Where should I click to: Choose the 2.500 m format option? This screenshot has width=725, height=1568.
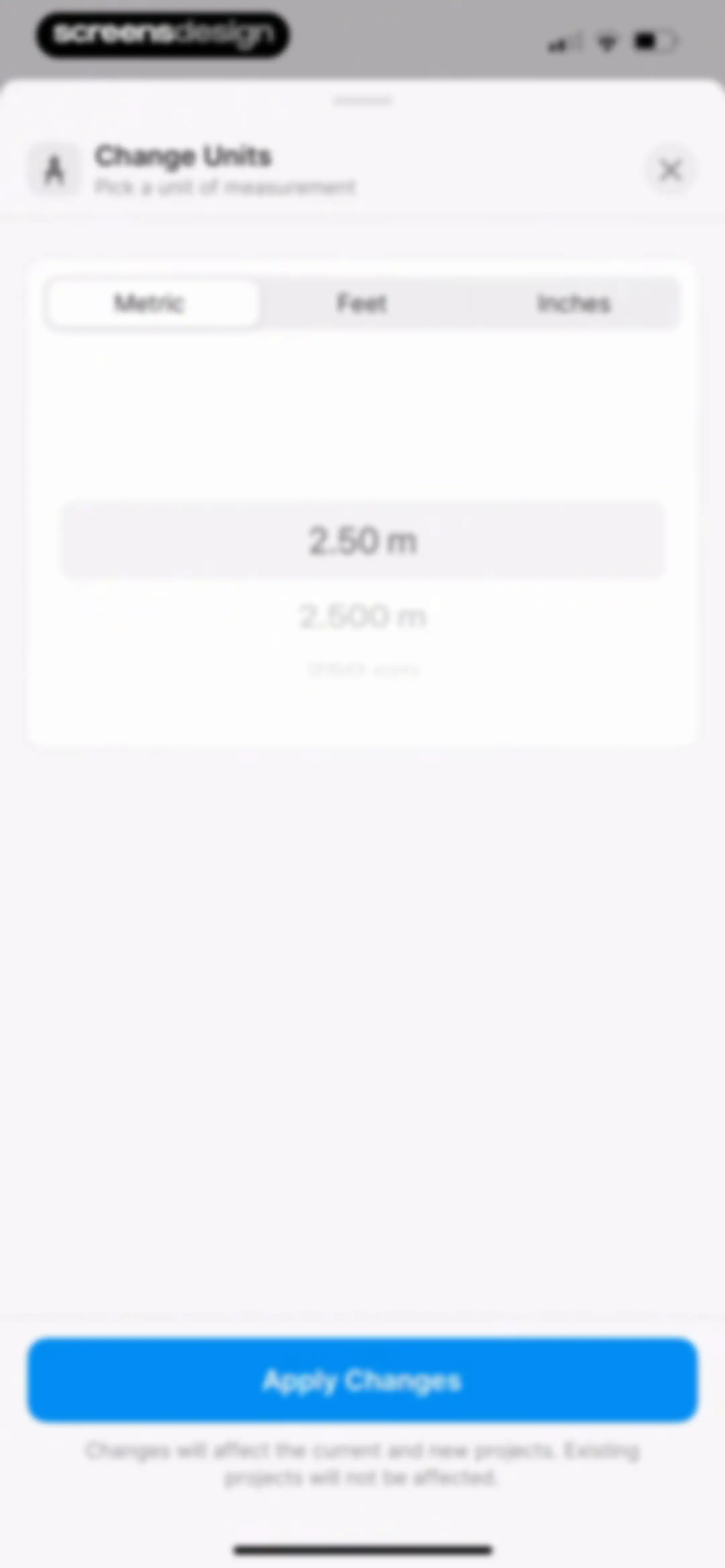tap(363, 616)
